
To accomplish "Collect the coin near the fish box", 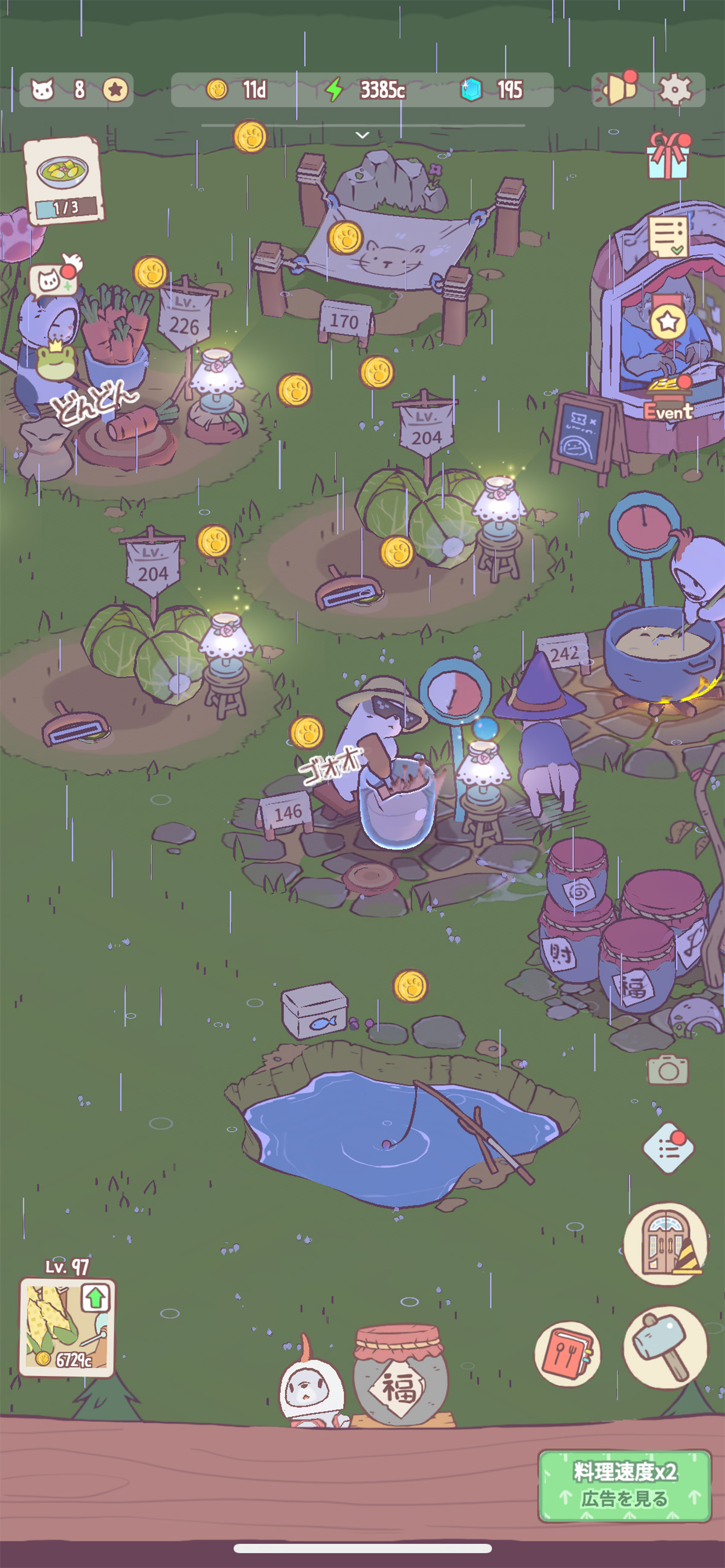I will coord(410,985).
